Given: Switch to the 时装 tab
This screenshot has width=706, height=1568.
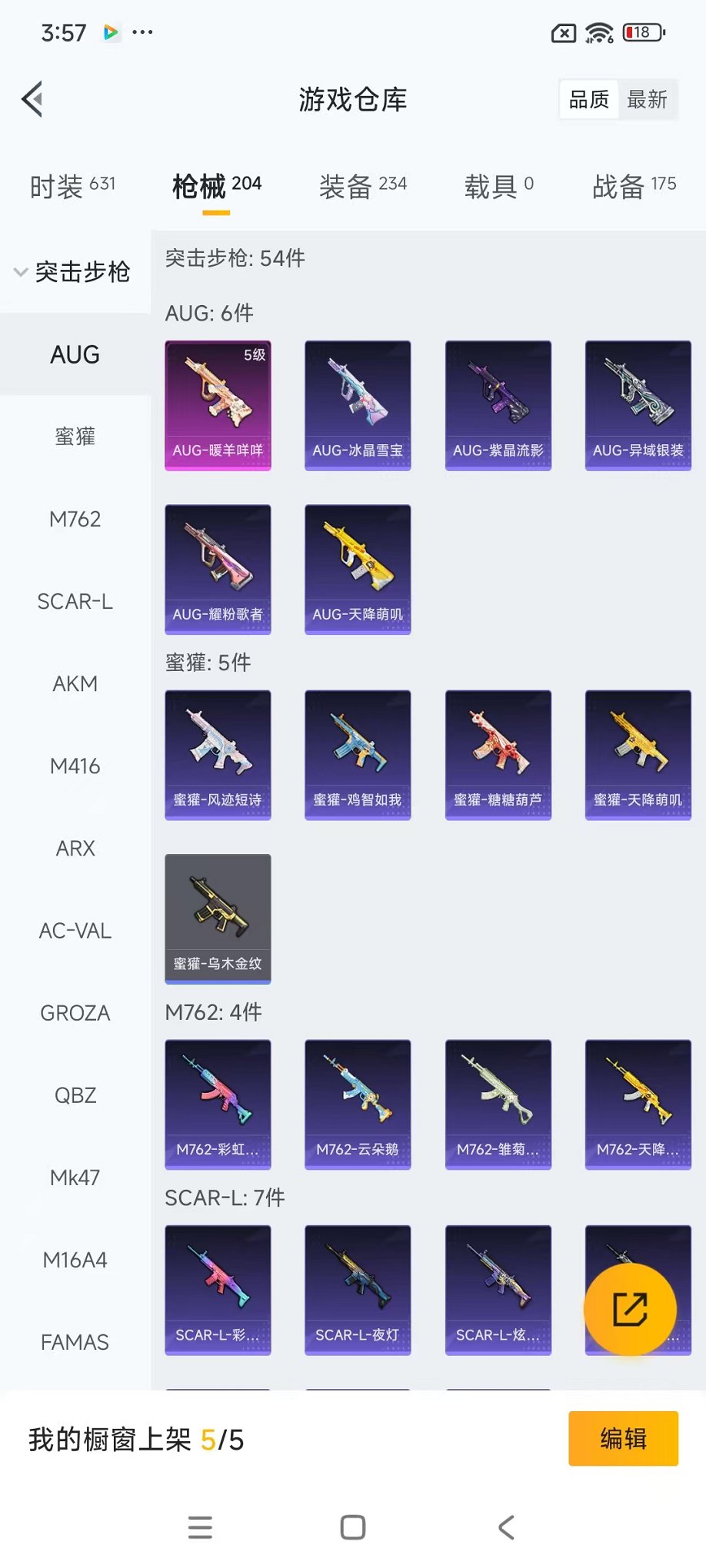Looking at the screenshot, I should pyautogui.click(x=72, y=186).
